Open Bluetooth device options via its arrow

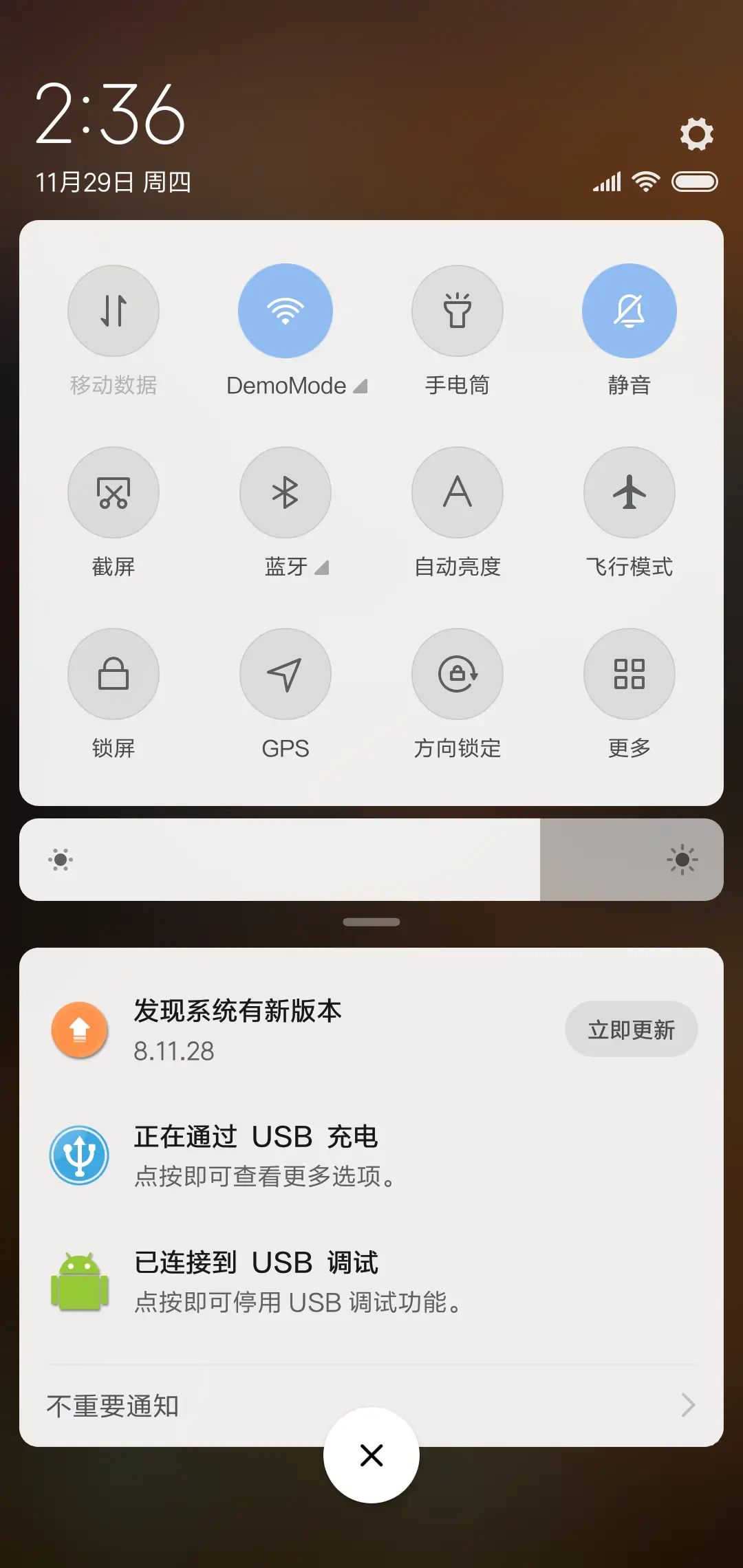pos(321,567)
